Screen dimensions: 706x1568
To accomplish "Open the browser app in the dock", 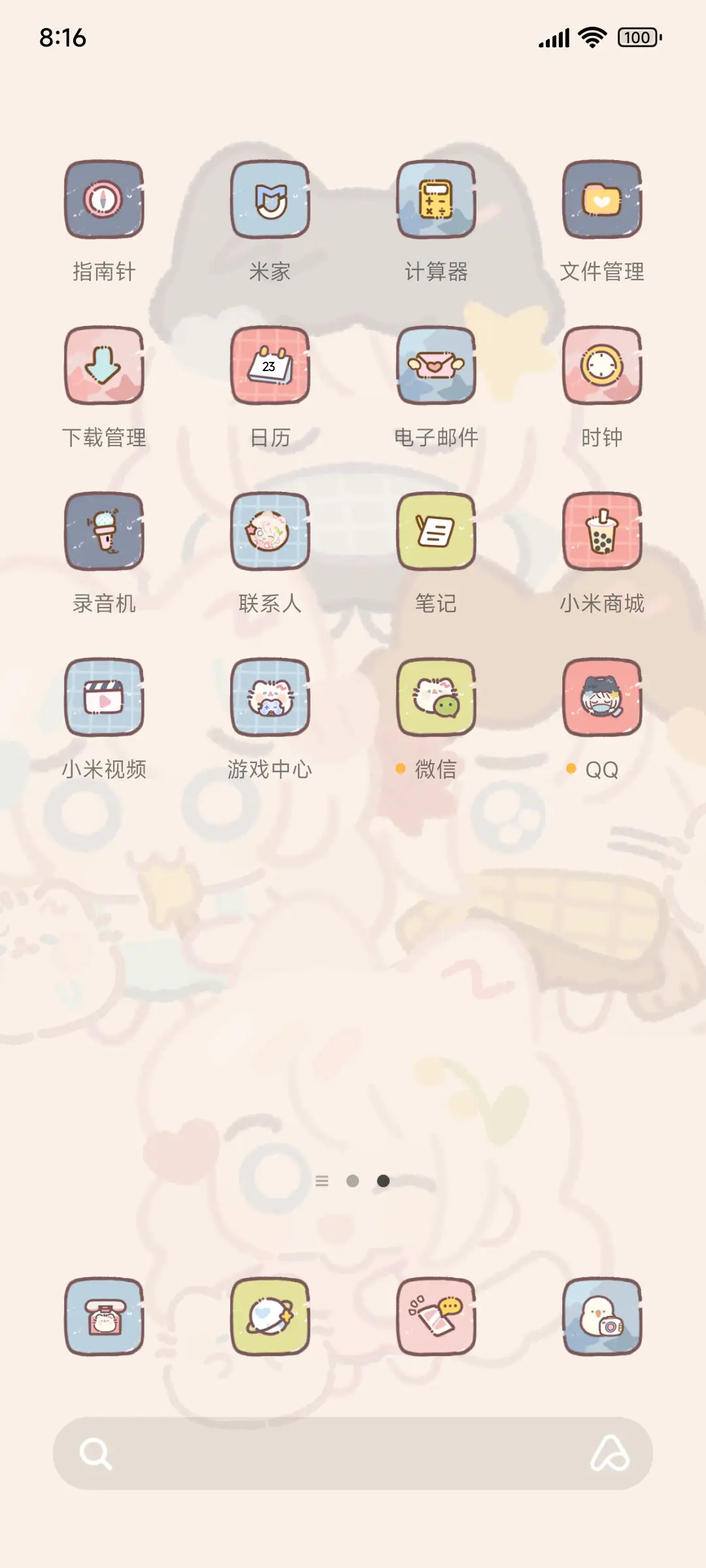I will tap(270, 1317).
